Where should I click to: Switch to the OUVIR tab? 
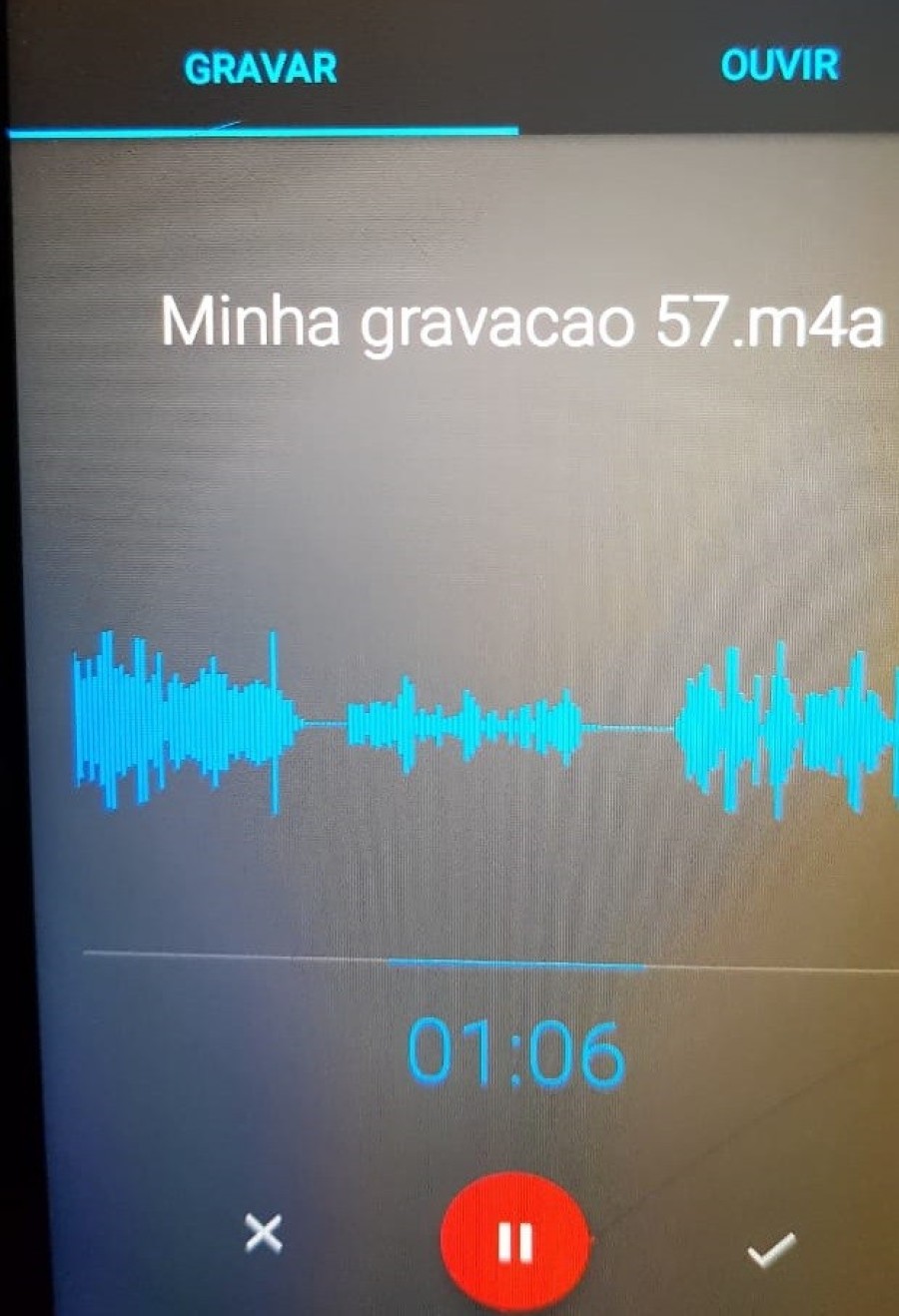coord(779,65)
